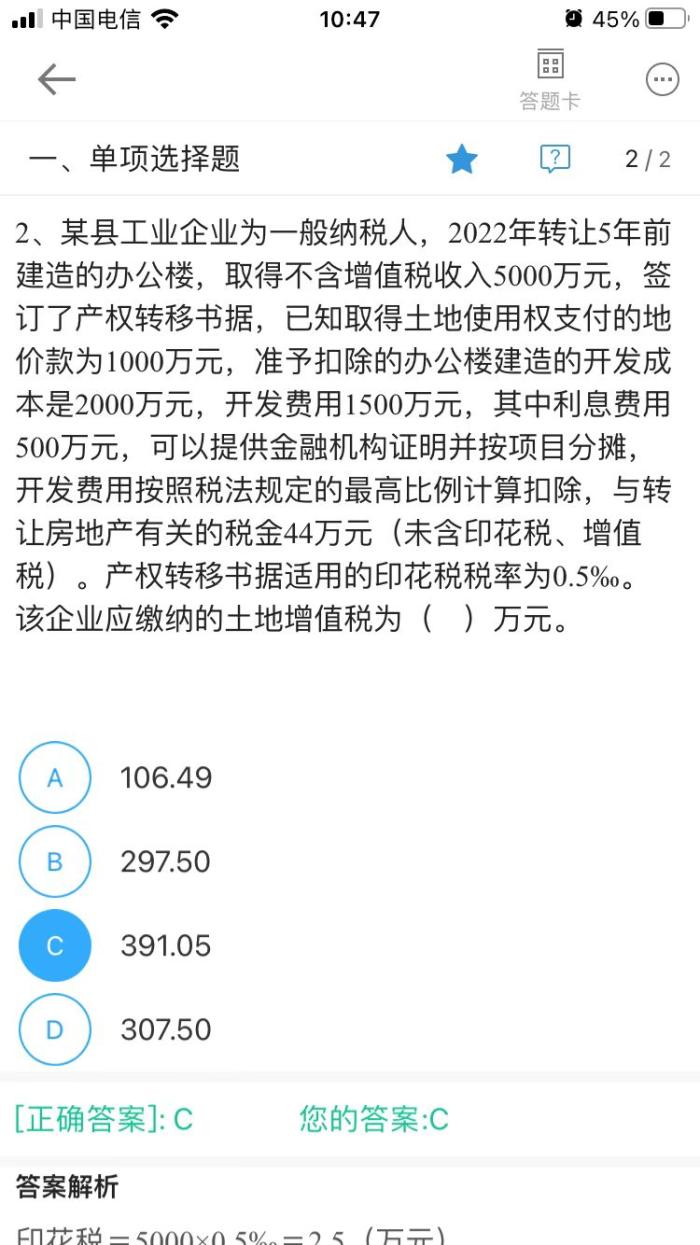Pick option C 391.05
Image resolution: width=700 pixels, height=1245 pixels.
[55, 946]
